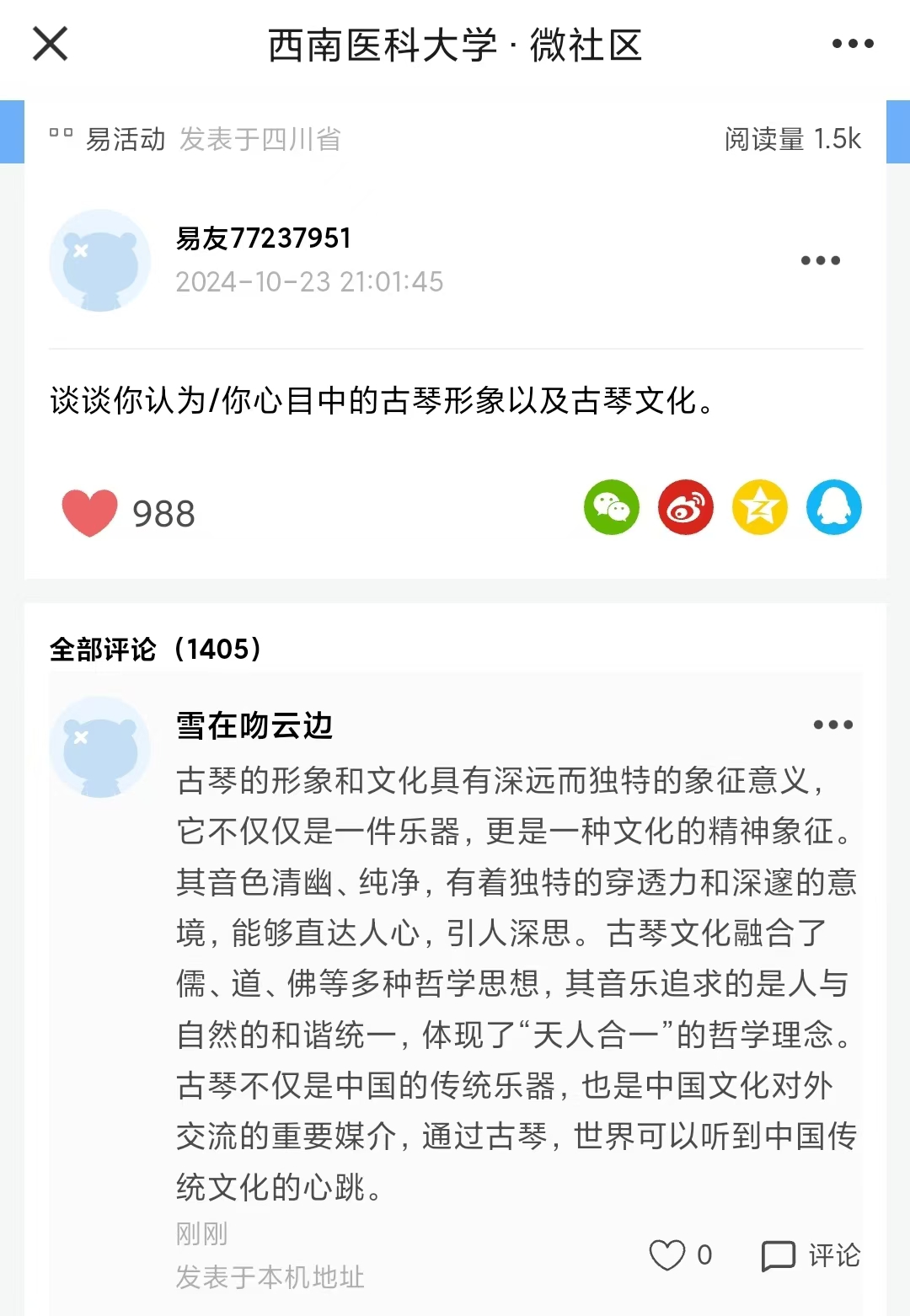Like the post with 988 likes
The width and height of the screenshot is (910, 1316).
point(90,512)
